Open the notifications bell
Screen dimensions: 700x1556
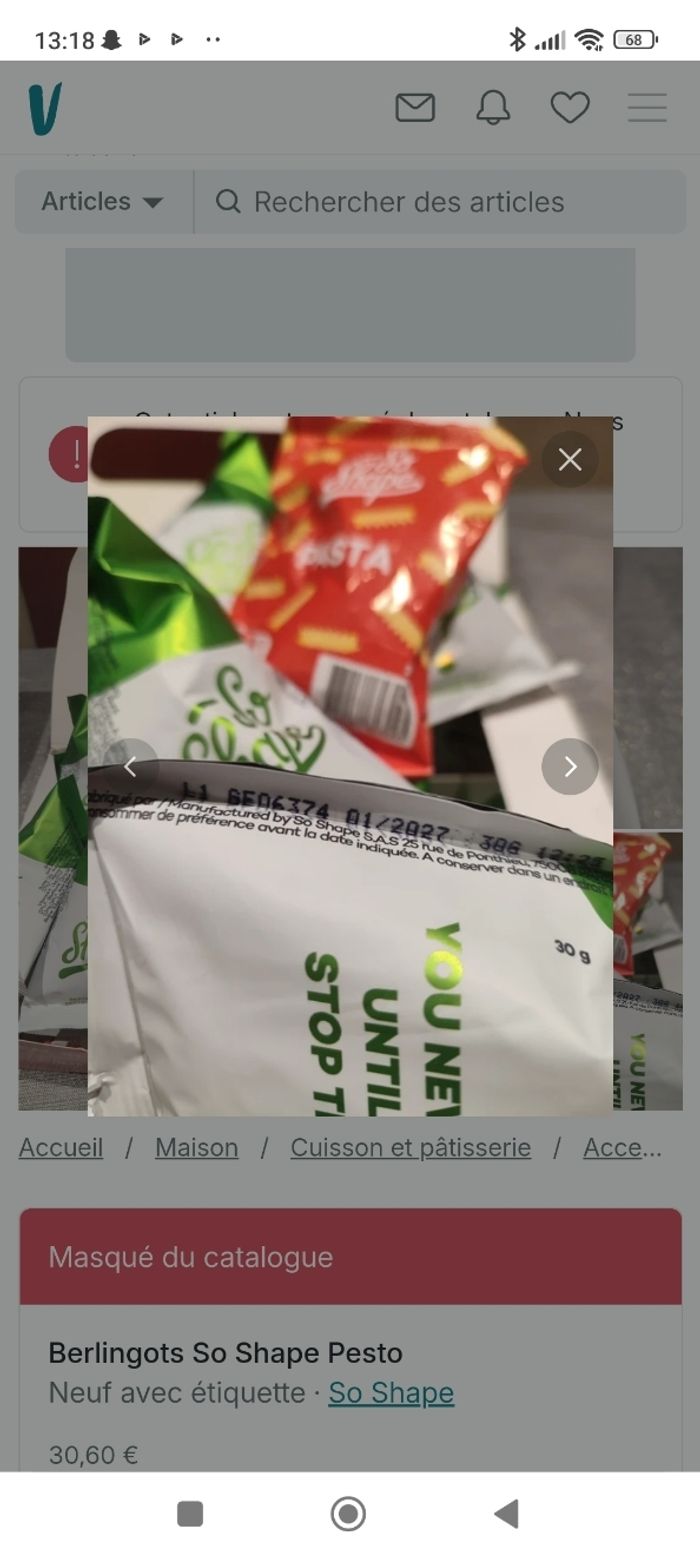click(493, 107)
